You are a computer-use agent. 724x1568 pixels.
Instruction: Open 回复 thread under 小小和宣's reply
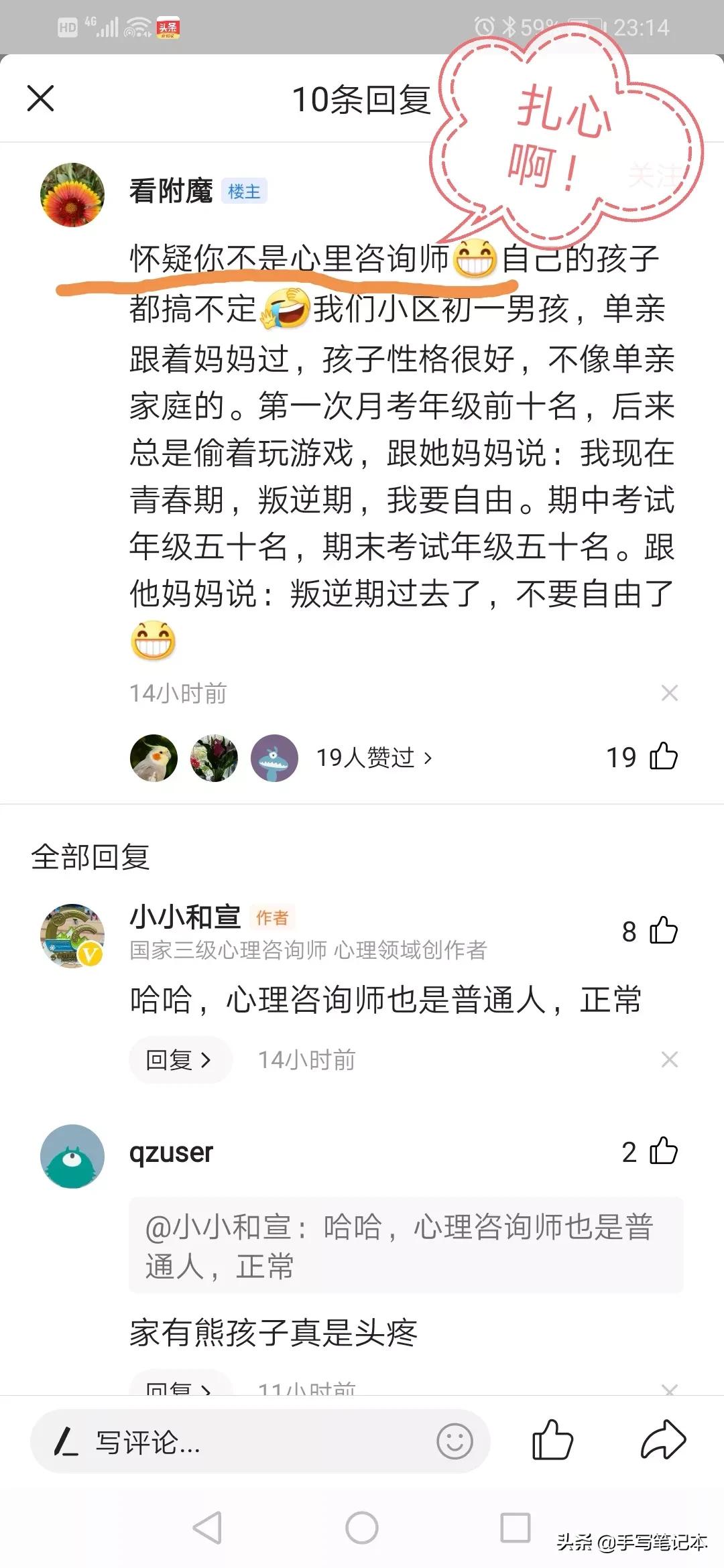click(x=179, y=1059)
